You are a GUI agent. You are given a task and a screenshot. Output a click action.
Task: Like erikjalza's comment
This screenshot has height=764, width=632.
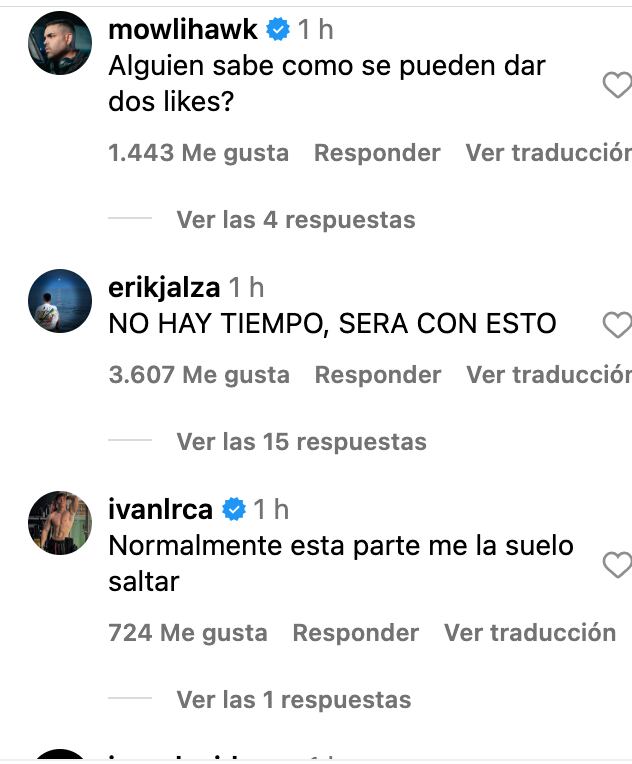pos(618,325)
